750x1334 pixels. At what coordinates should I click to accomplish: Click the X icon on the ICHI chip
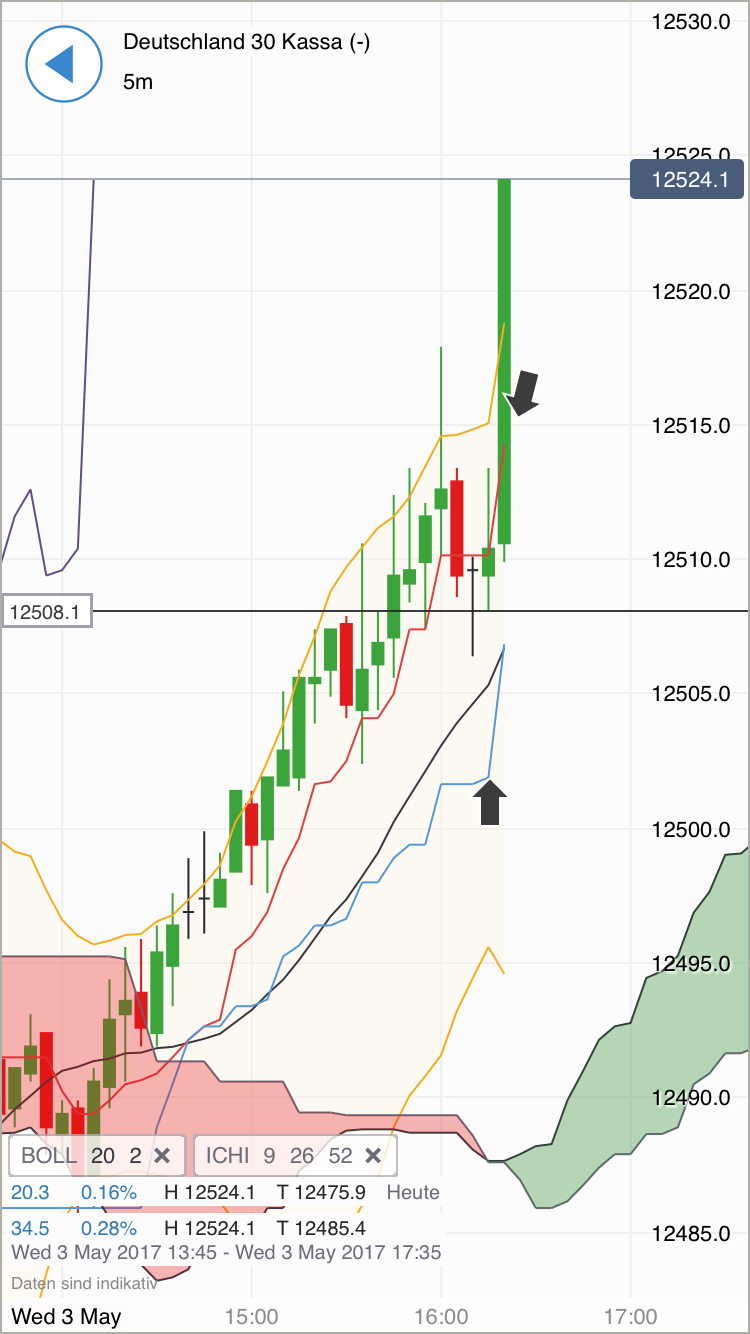(x=373, y=1155)
